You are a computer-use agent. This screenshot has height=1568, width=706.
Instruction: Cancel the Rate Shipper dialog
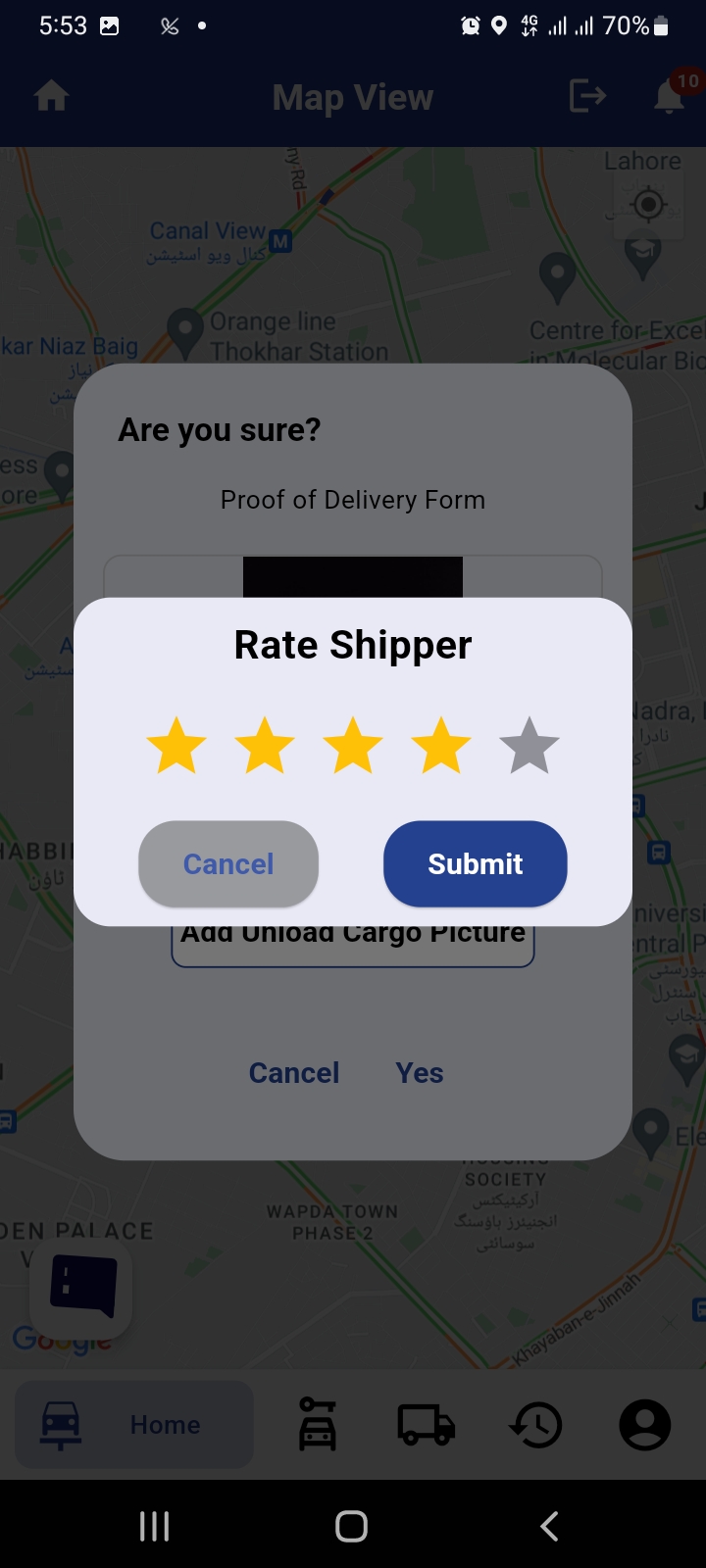227,863
